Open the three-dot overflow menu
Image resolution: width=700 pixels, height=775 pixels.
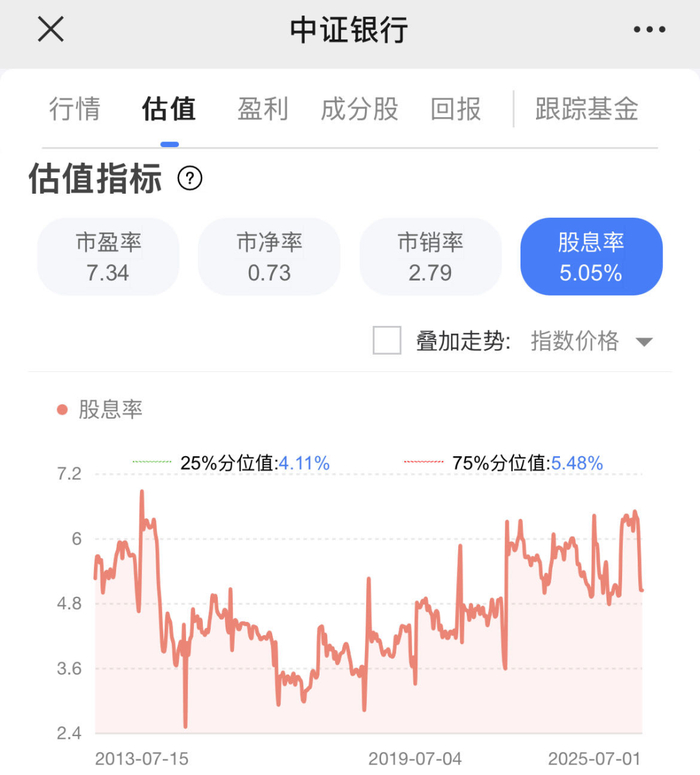click(x=649, y=30)
